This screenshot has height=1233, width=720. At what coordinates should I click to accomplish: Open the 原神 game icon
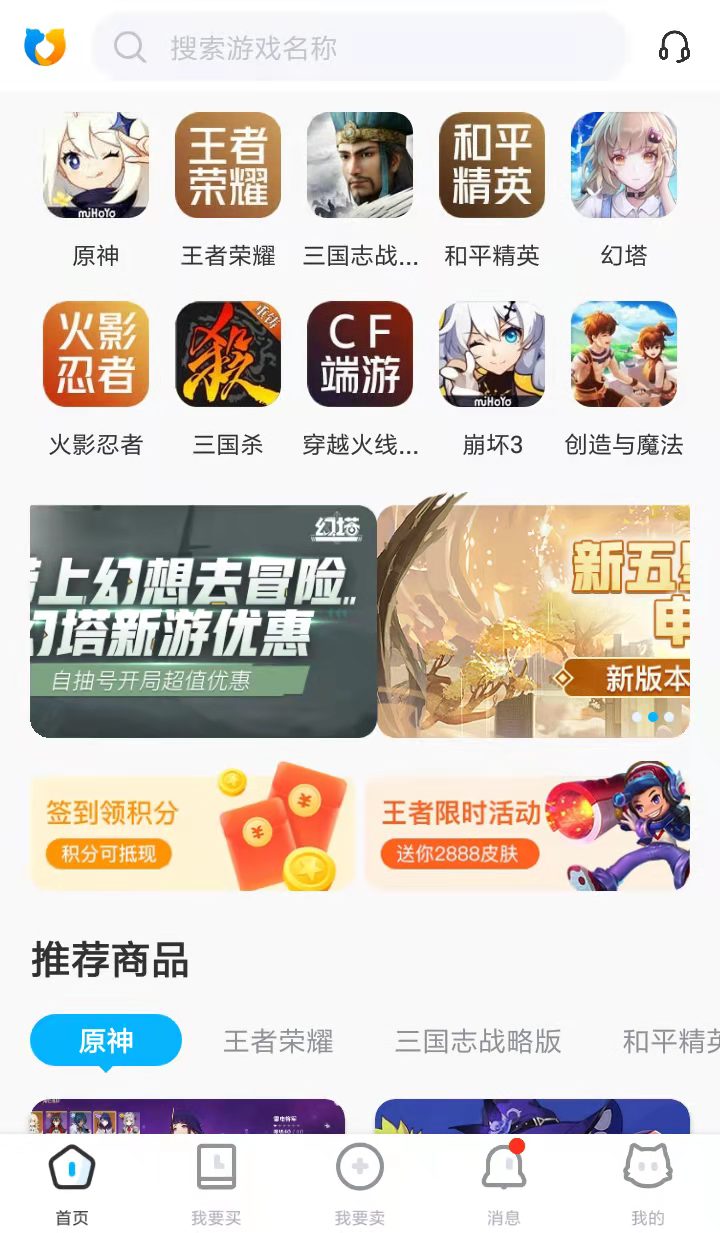tap(96, 166)
